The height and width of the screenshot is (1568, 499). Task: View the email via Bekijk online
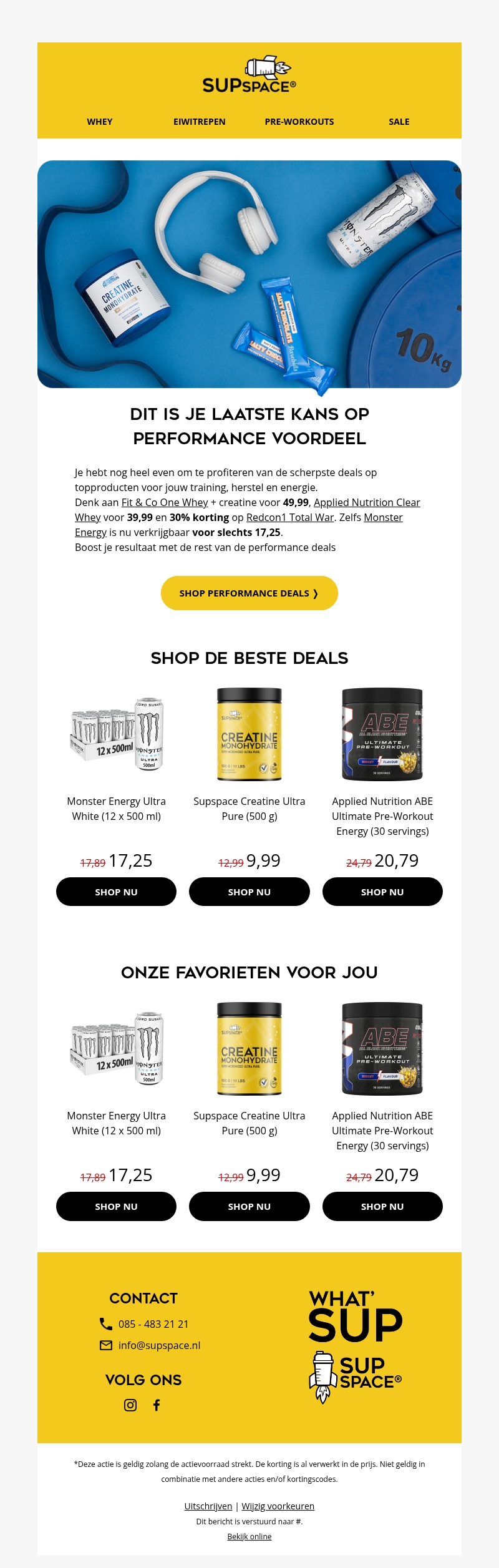249,1536
